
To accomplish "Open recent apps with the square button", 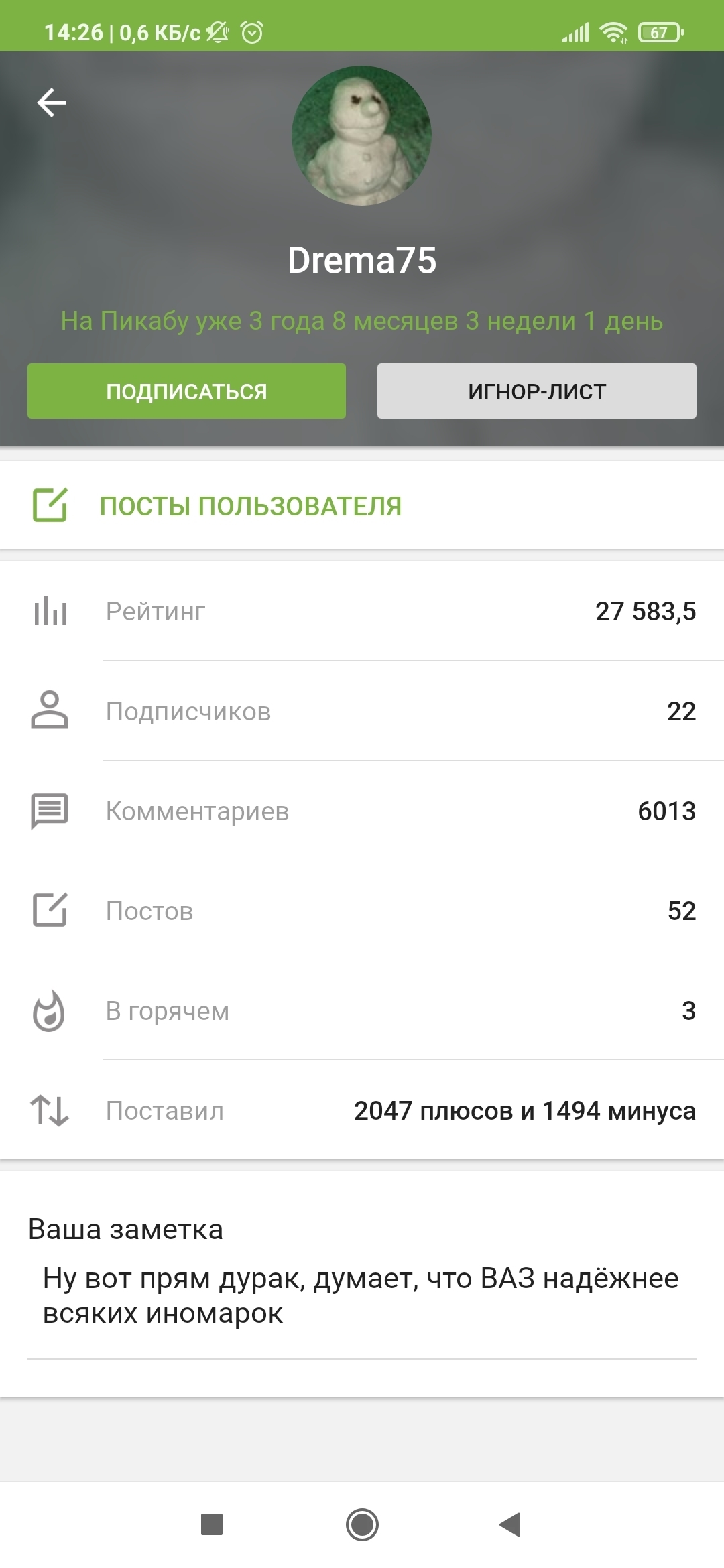I will point(212,1524).
